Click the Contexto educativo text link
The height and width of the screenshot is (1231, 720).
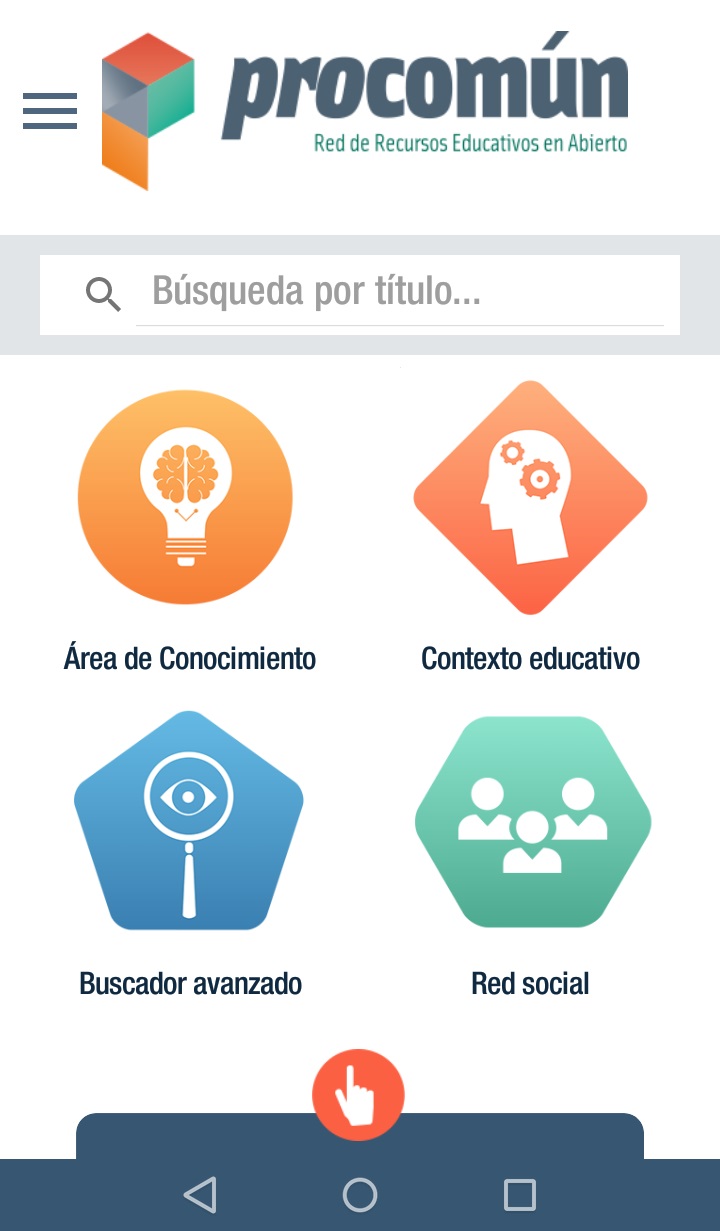point(530,658)
